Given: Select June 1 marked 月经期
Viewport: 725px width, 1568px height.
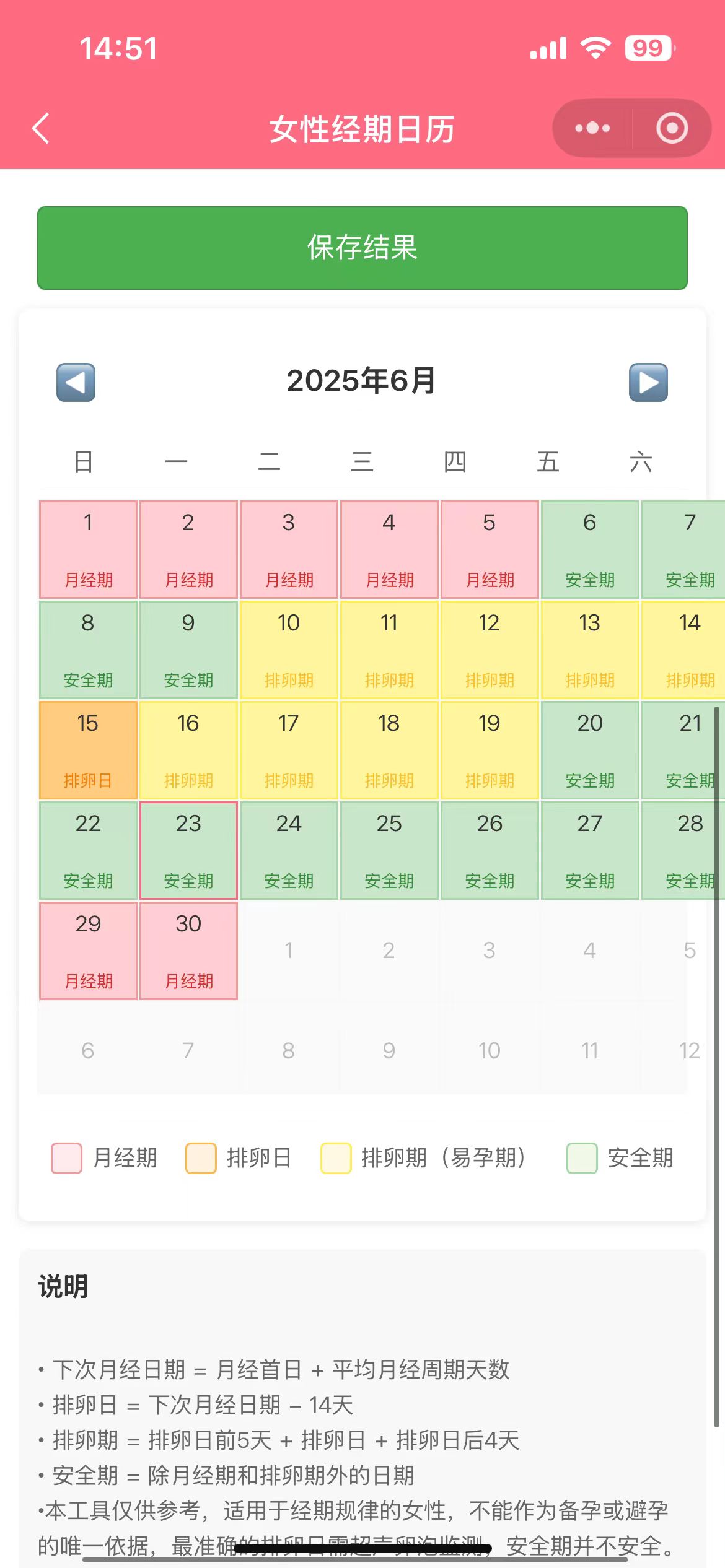Looking at the screenshot, I should (x=87, y=549).
